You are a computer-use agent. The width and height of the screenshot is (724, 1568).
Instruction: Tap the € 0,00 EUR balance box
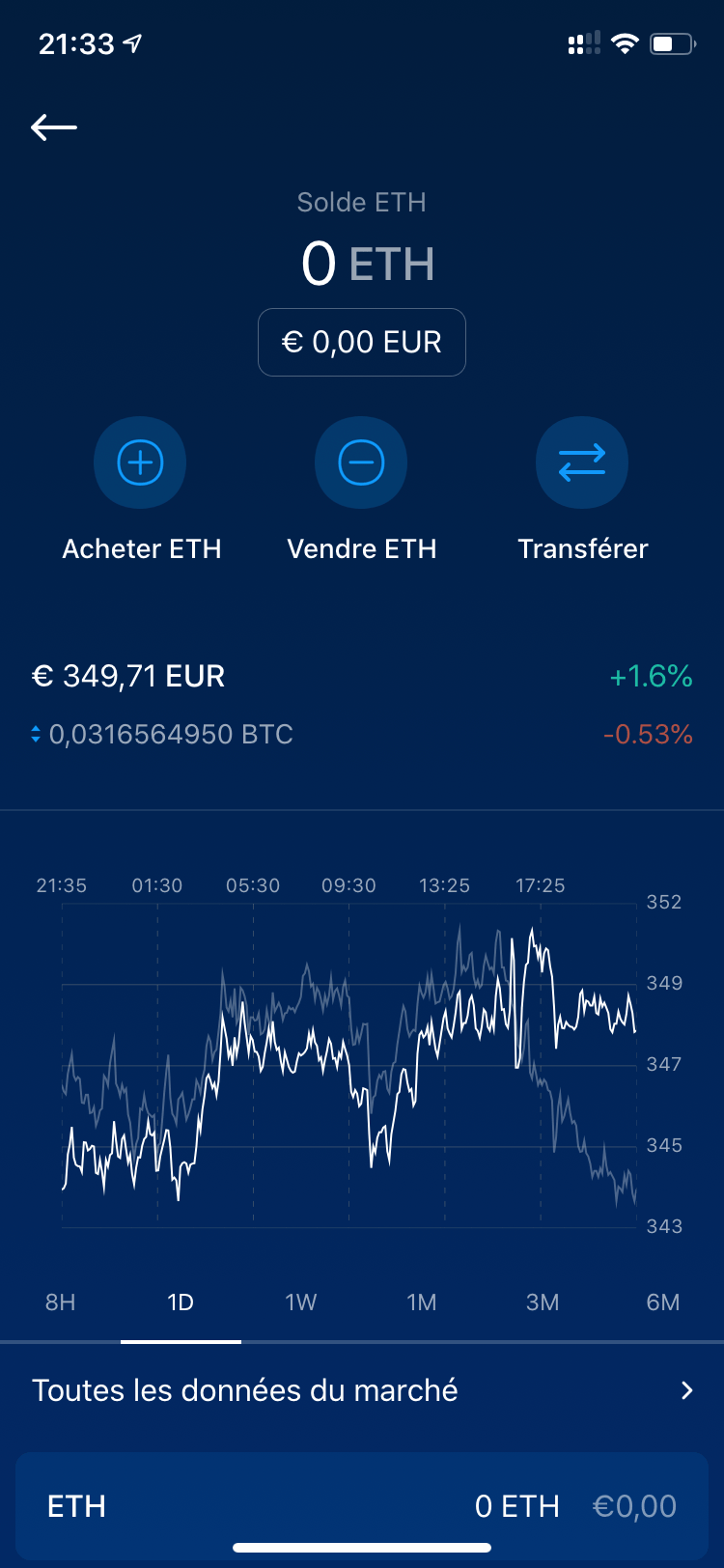[x=362, y=342]
